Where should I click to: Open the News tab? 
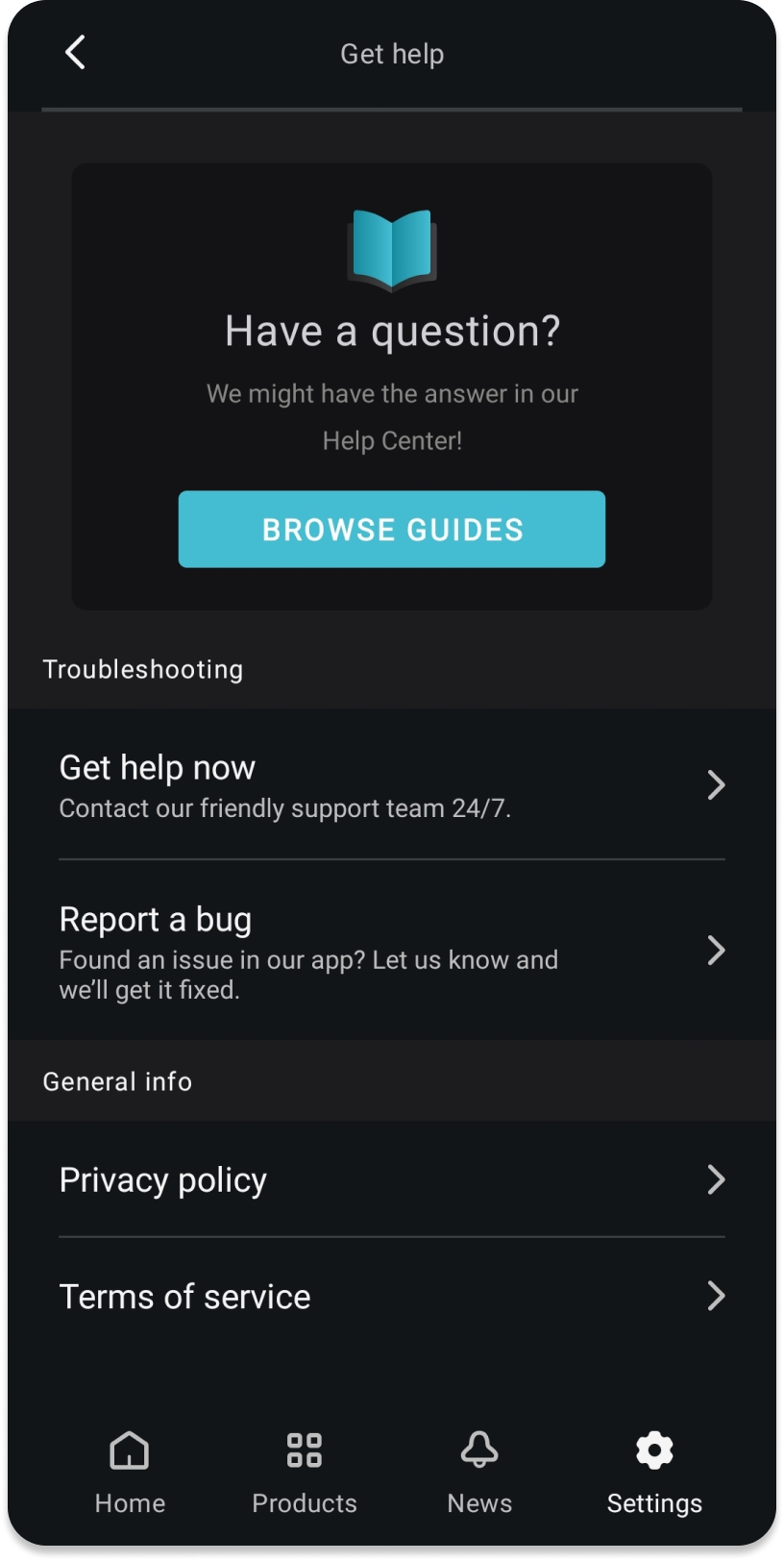pos(479,1472)
